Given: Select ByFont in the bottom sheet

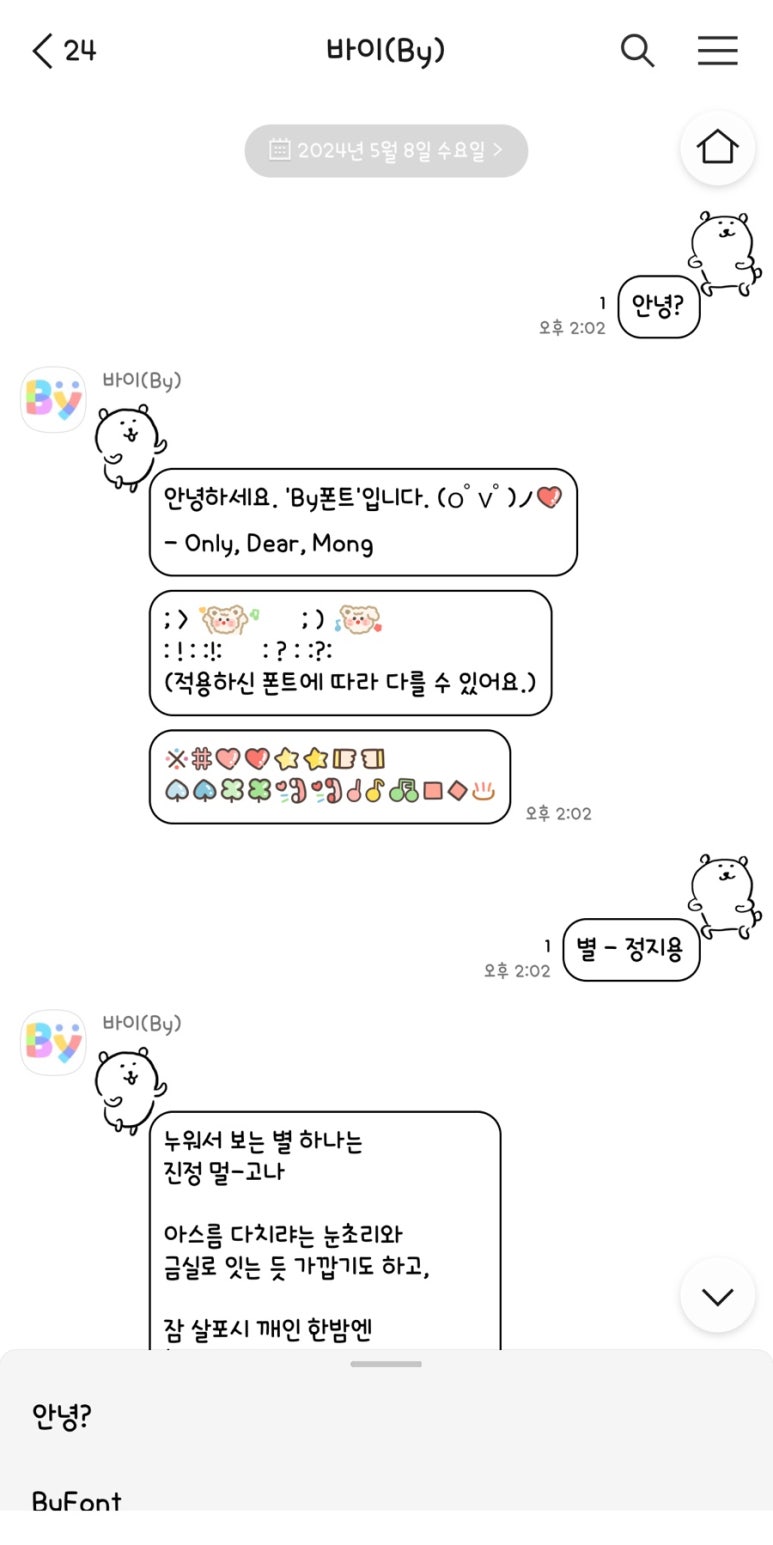Looking at the screenshot, I should pyautogui.click(x=77, y=1499).
